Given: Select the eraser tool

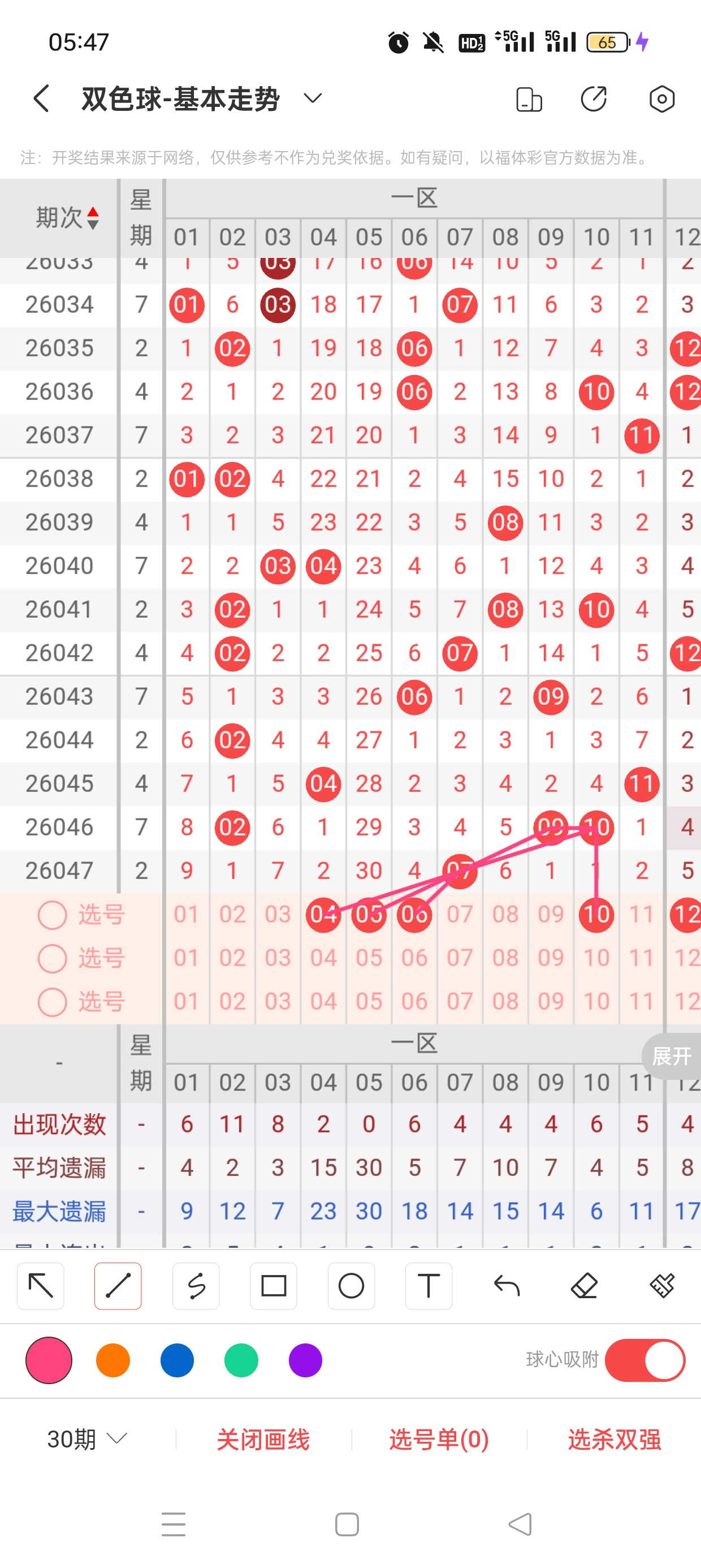Looking at the screenshot, I should click(x=584, y=1286).
